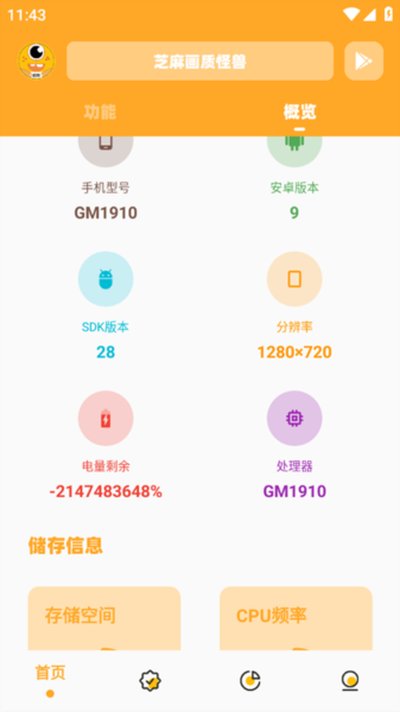Open the CPU频率 card
Image resolution: width=400 pixels, height=712 pixels.
pos(296,618)
